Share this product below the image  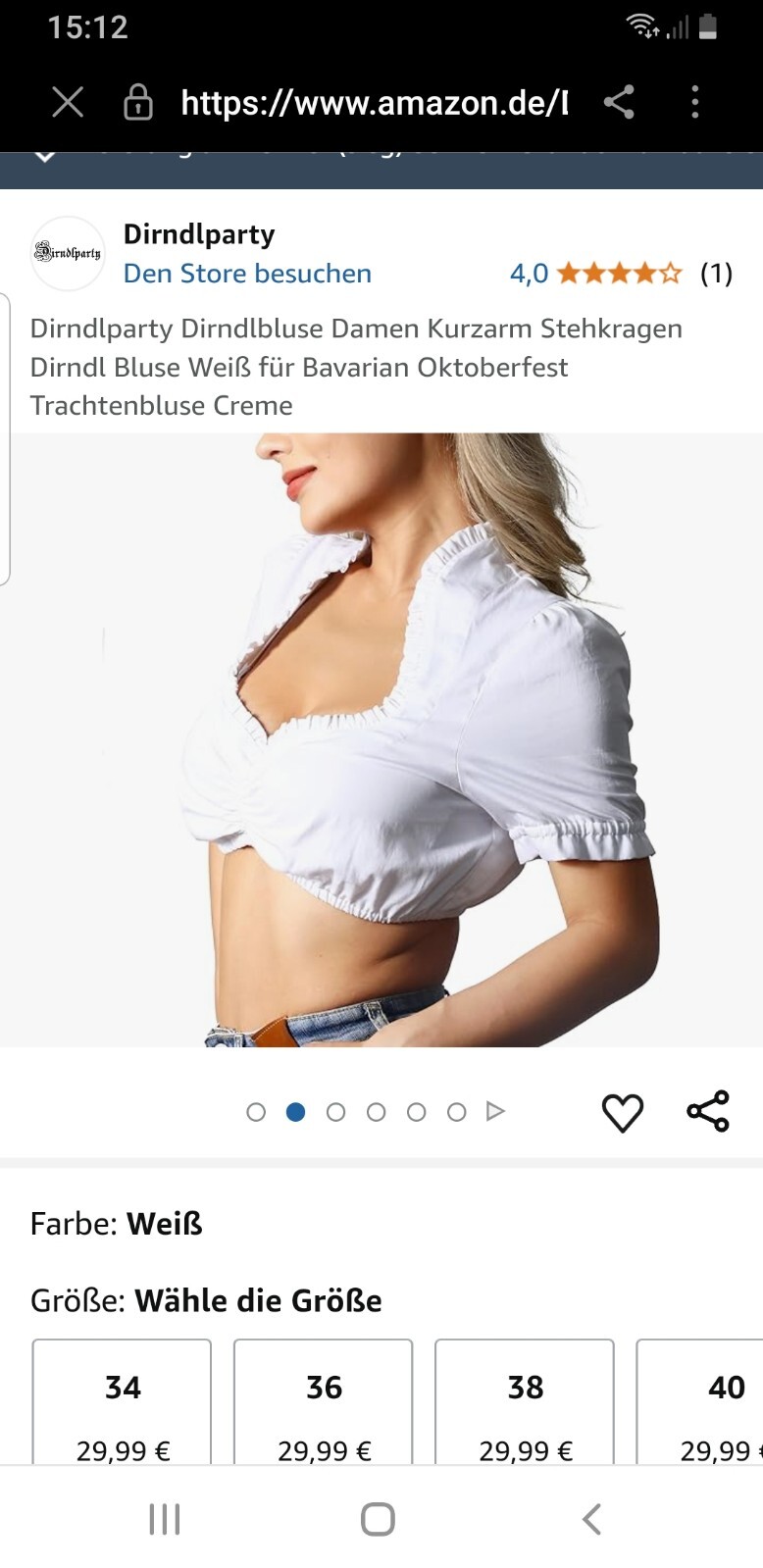[x=707, y=1111]
